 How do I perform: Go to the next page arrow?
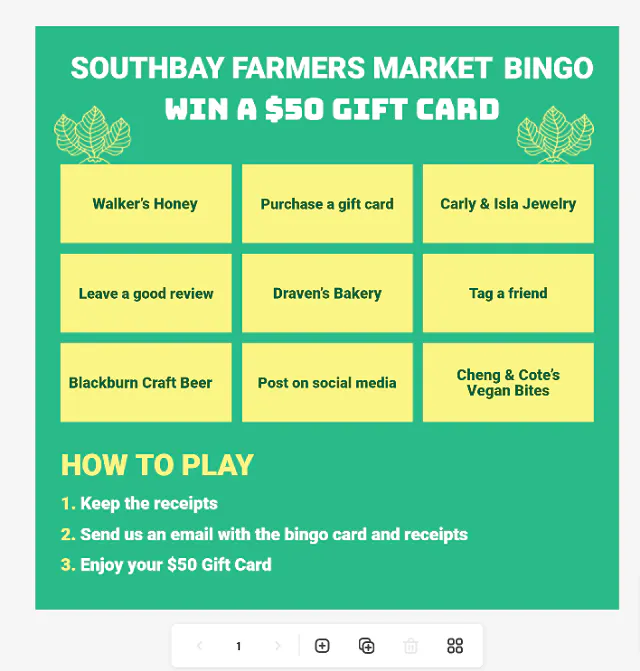tap(278, 646)
